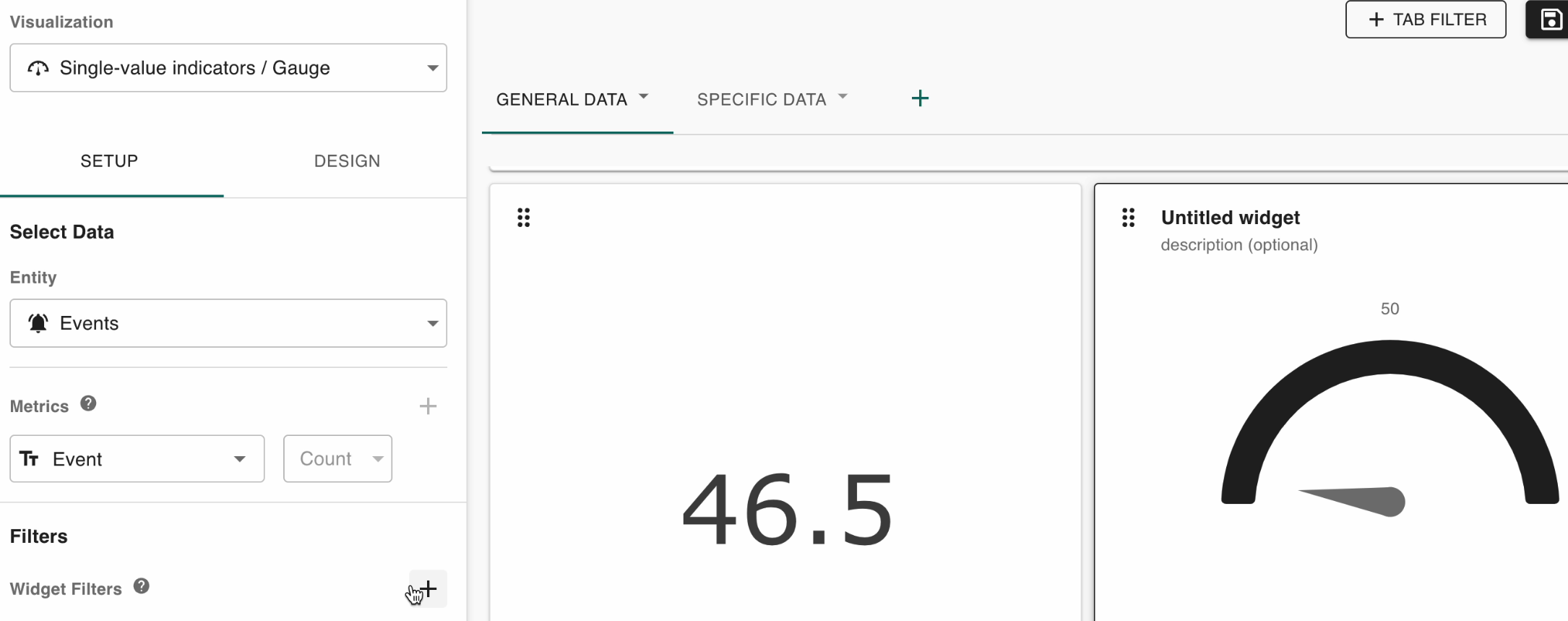1568x621 pixels.
Task: Add a new metric with the plus icon
Action: [428, 406]
